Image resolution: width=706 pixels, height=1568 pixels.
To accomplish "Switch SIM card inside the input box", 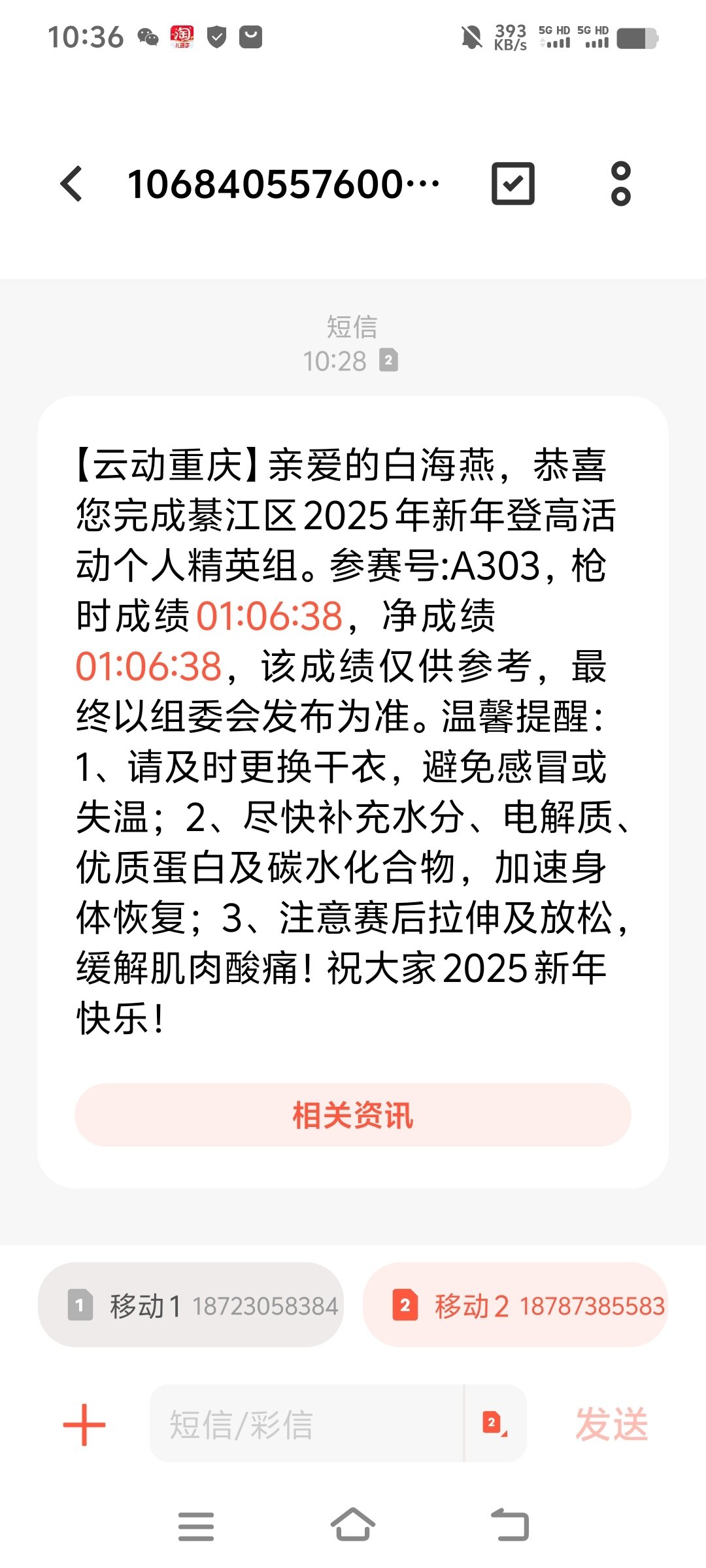I will pos(495,1423).
